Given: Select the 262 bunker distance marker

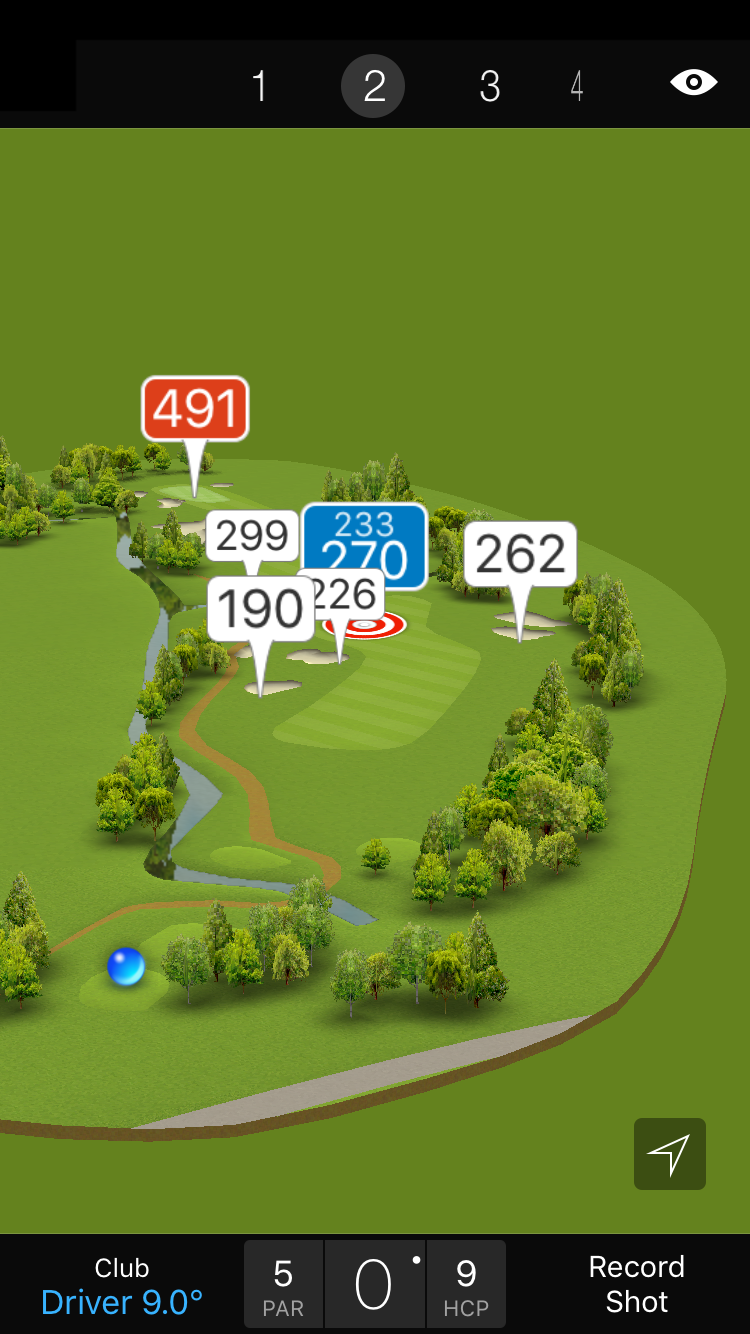Looking at the screenshot, I should (x=520, y=554).
